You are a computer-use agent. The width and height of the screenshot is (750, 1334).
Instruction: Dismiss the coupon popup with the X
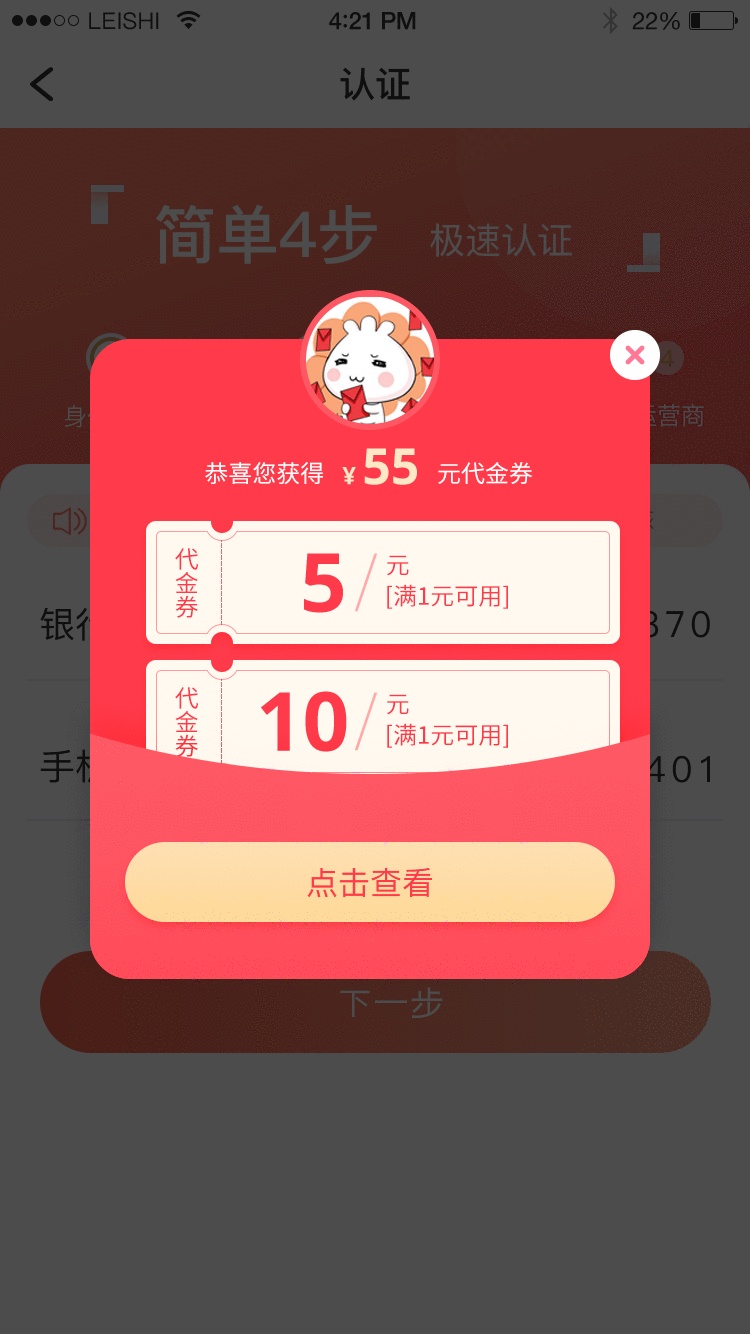pos(634,355)
